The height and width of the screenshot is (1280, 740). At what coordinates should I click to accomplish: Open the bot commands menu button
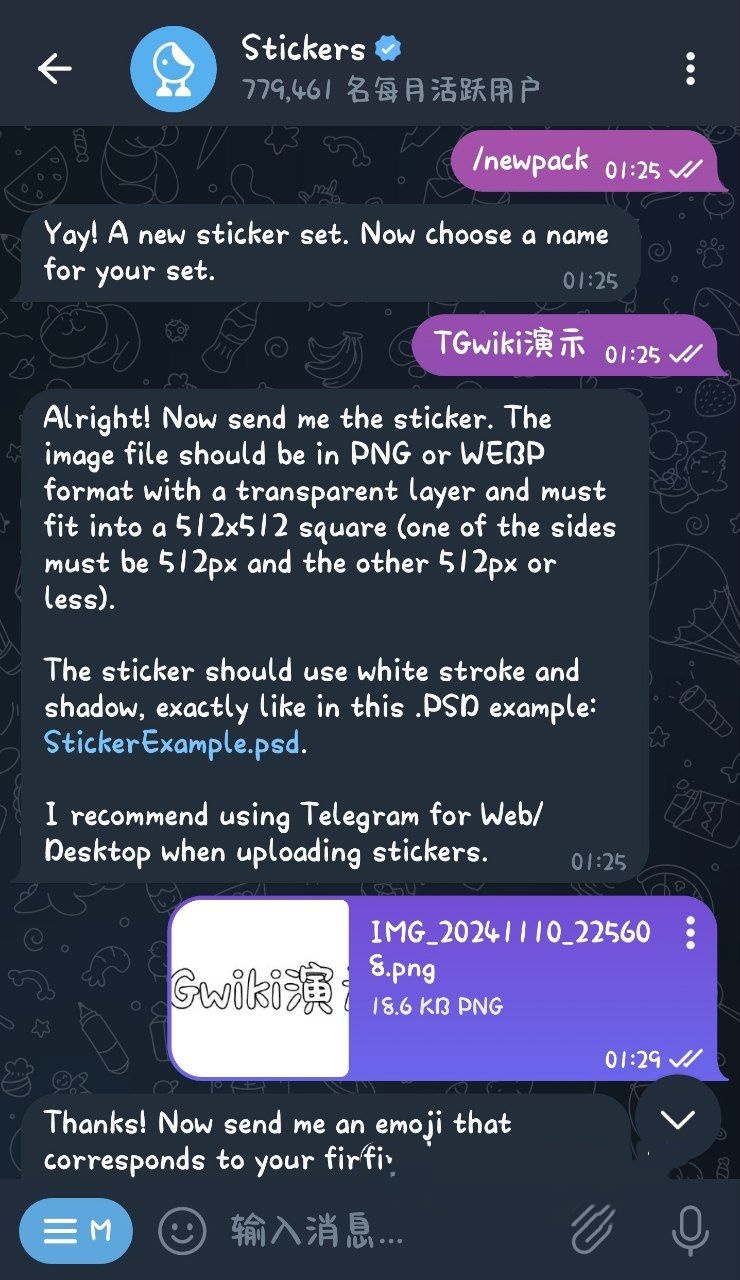(76, 1230)
